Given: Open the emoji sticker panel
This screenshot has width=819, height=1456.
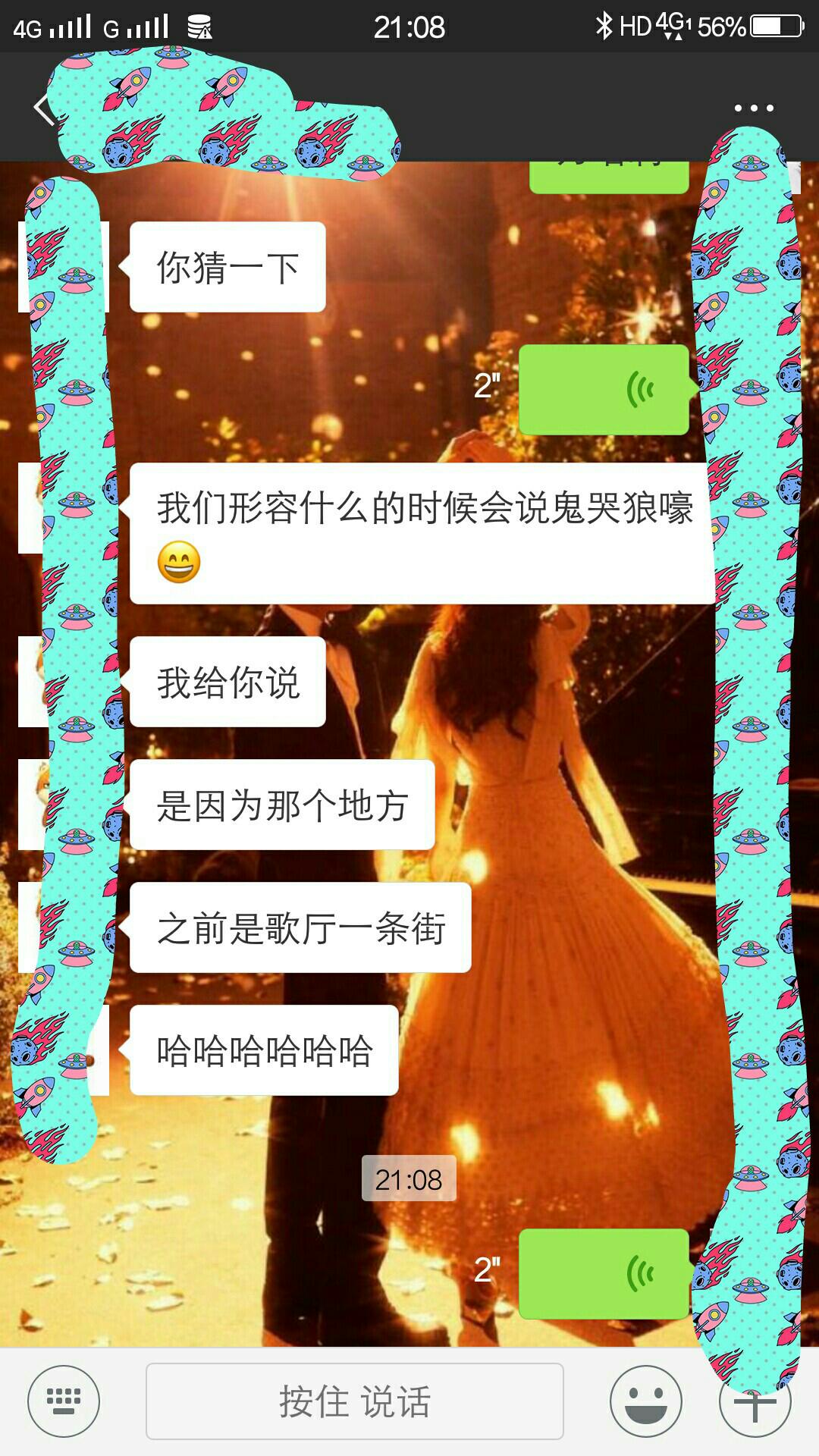Looking at the screenshot, I should pos(646,1401).
